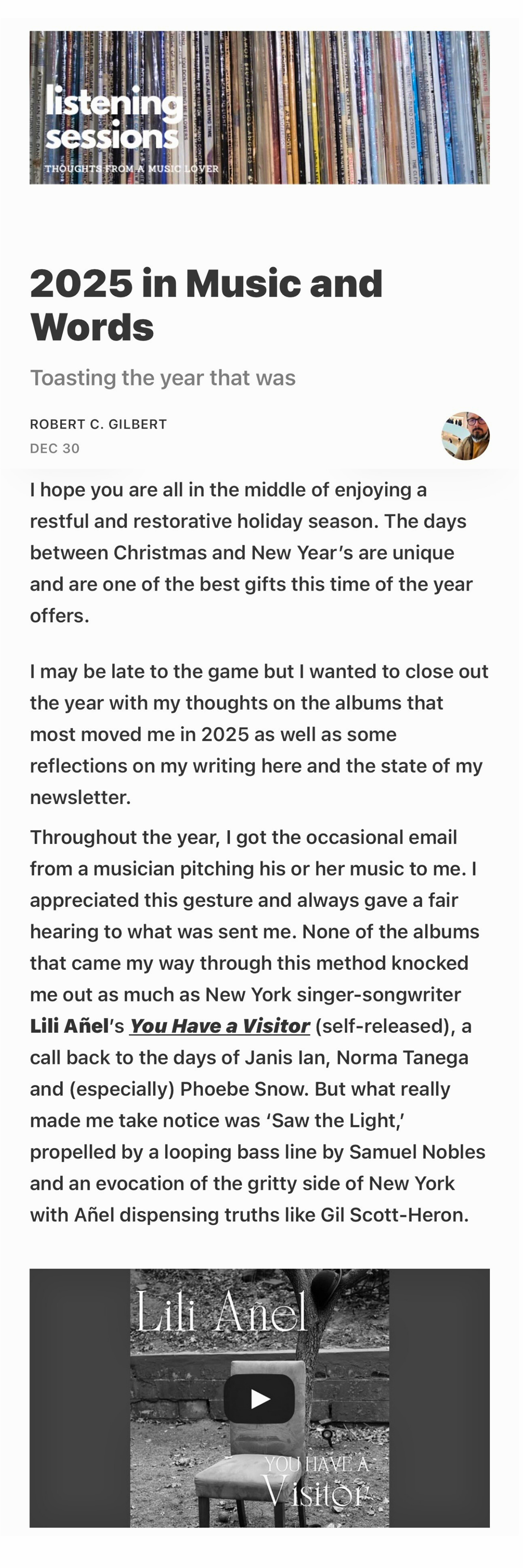Open author Robert C. Gilbert's name
Image resolution: width=523 pixels, height=1568 pixels.
[98, 424]
